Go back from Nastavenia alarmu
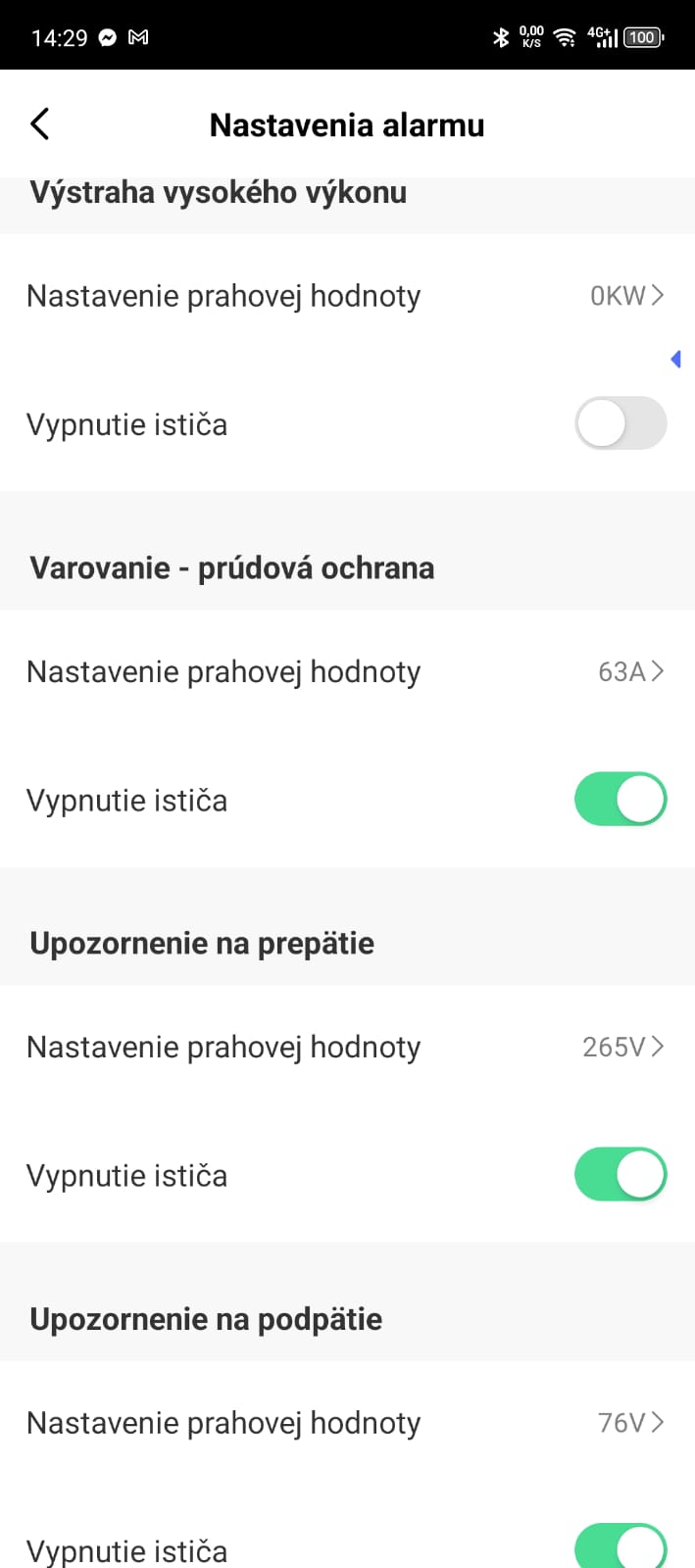 [39, 124]
